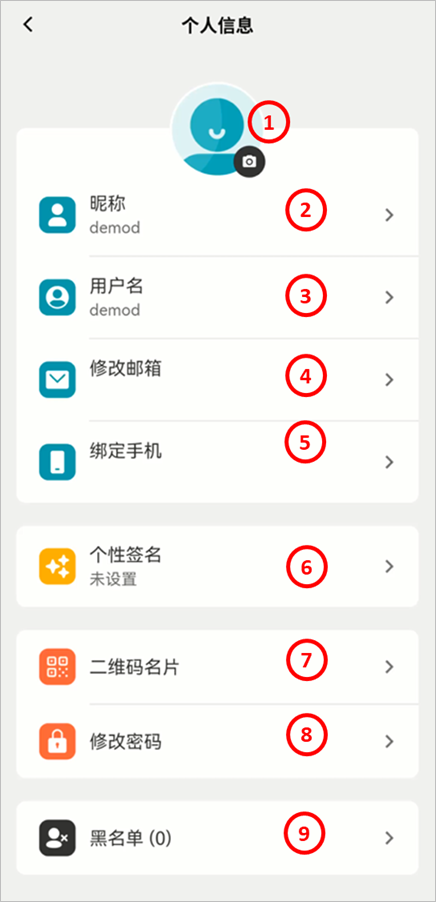Go back using the top-left arrow

[x=28, y=25]
